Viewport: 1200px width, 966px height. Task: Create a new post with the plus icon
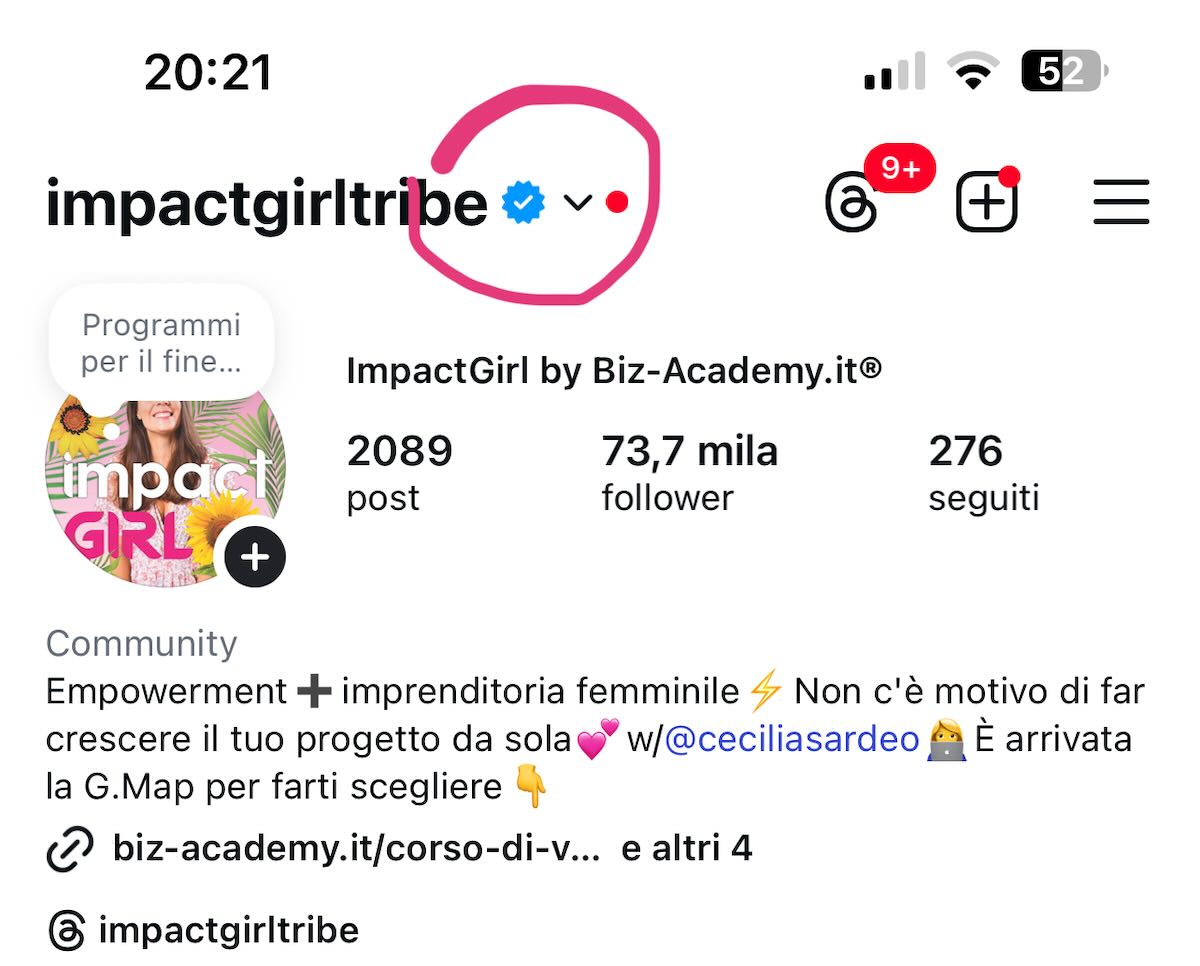(986, 203)
